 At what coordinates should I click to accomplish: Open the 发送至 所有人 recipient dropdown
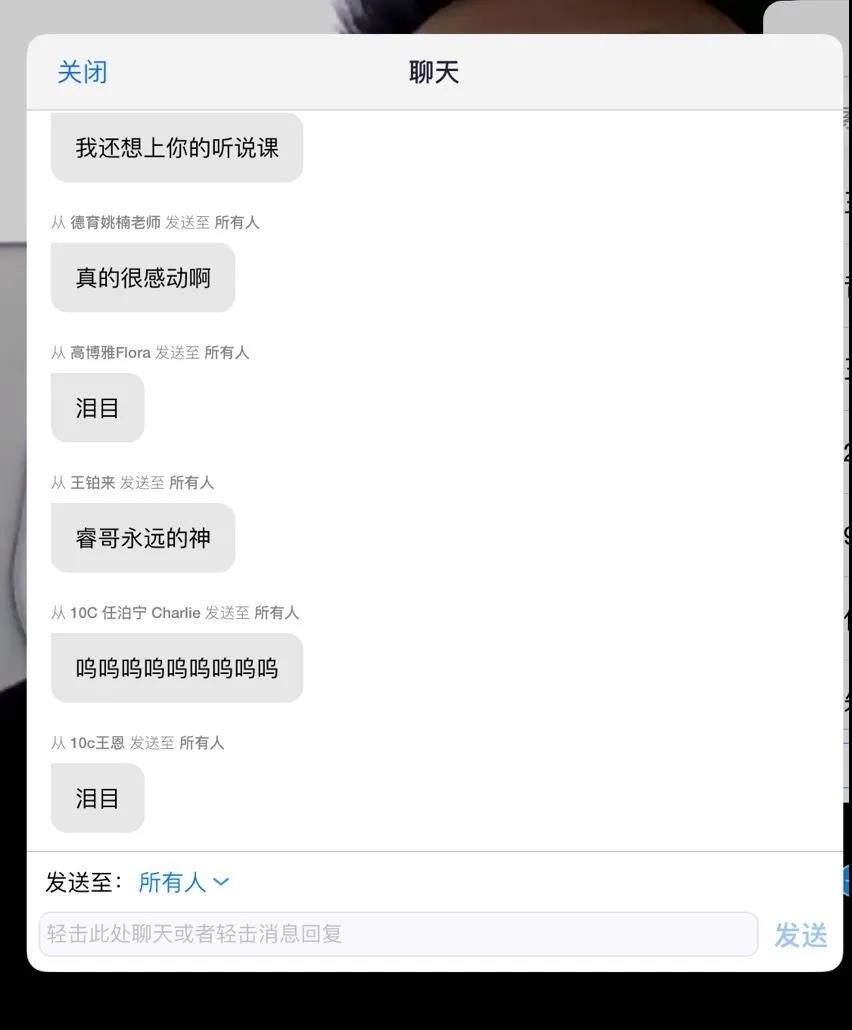[x=184, y=882]
